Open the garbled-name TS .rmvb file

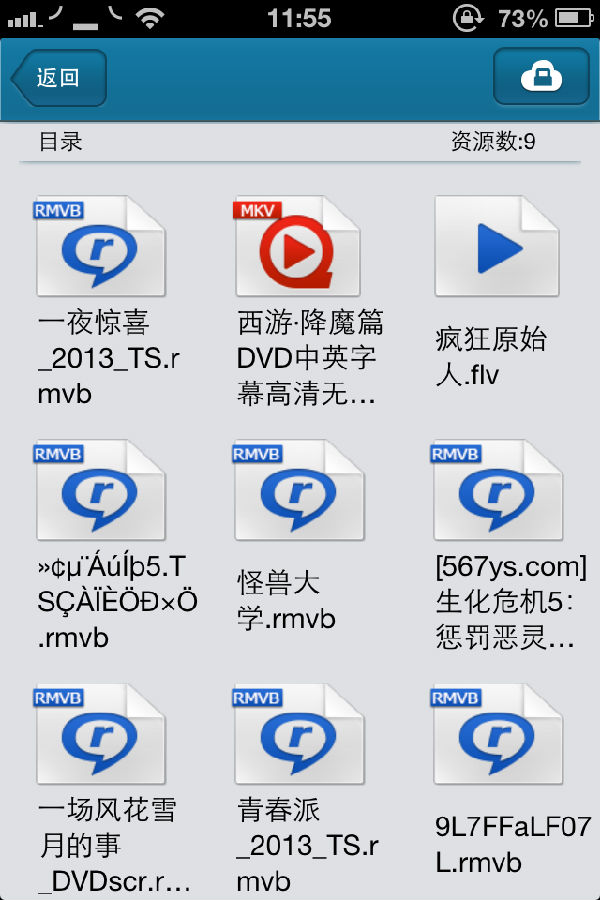tap(100, 490)
